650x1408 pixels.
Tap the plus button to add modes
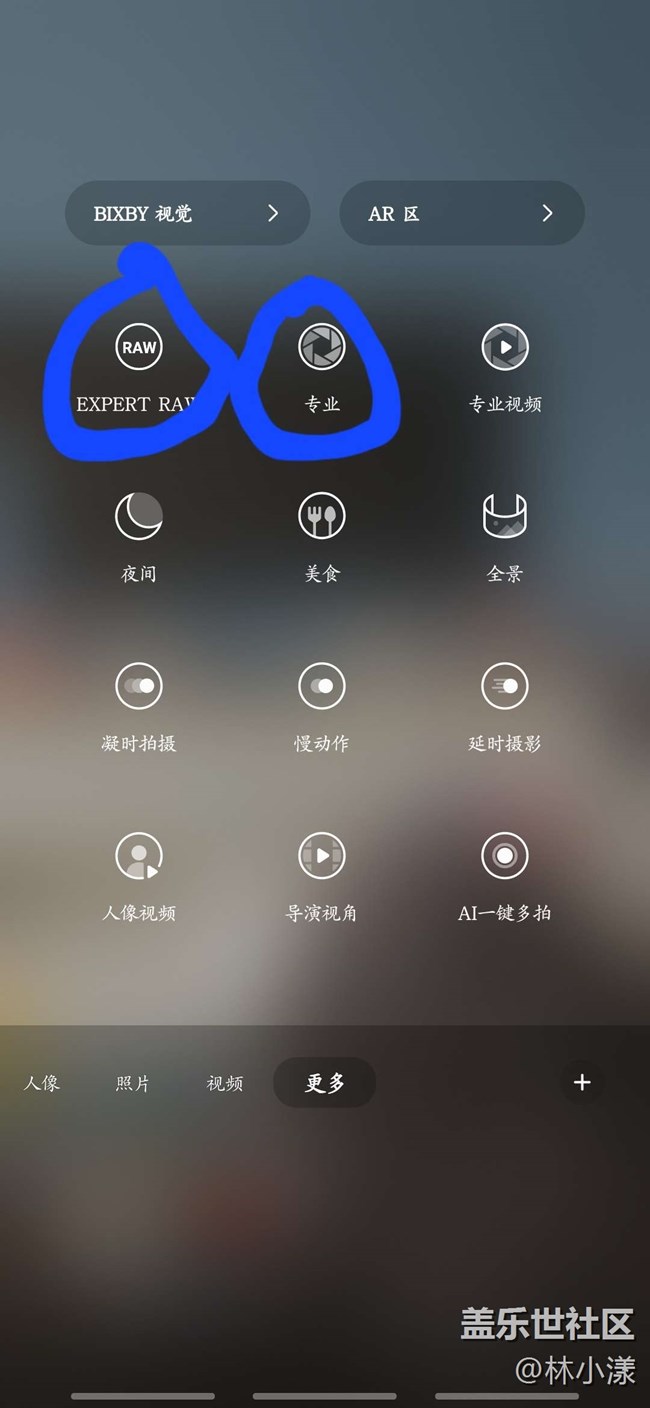(x=582, y=1082)
